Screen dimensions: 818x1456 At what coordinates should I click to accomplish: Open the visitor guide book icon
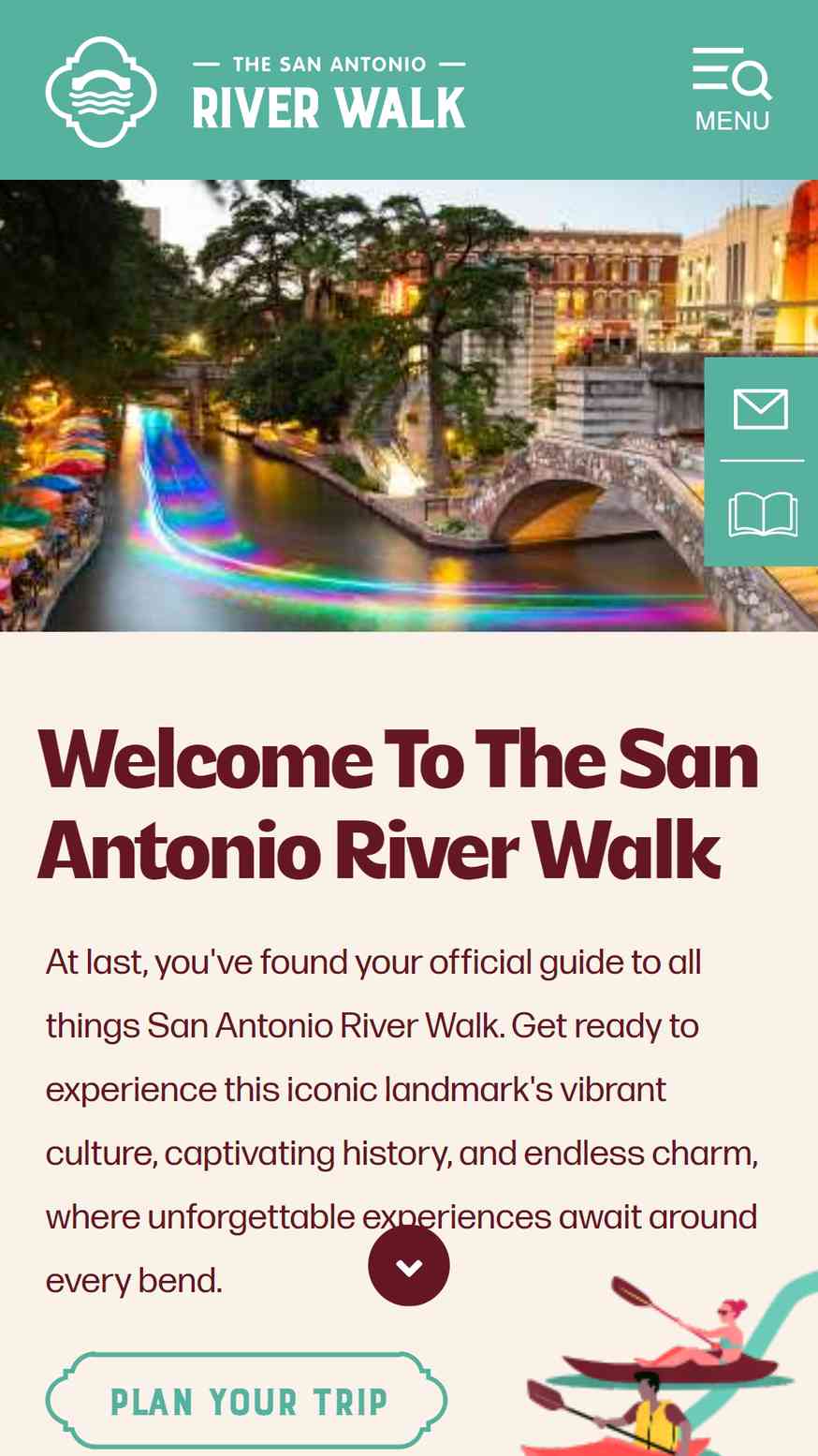pos(762,515)
